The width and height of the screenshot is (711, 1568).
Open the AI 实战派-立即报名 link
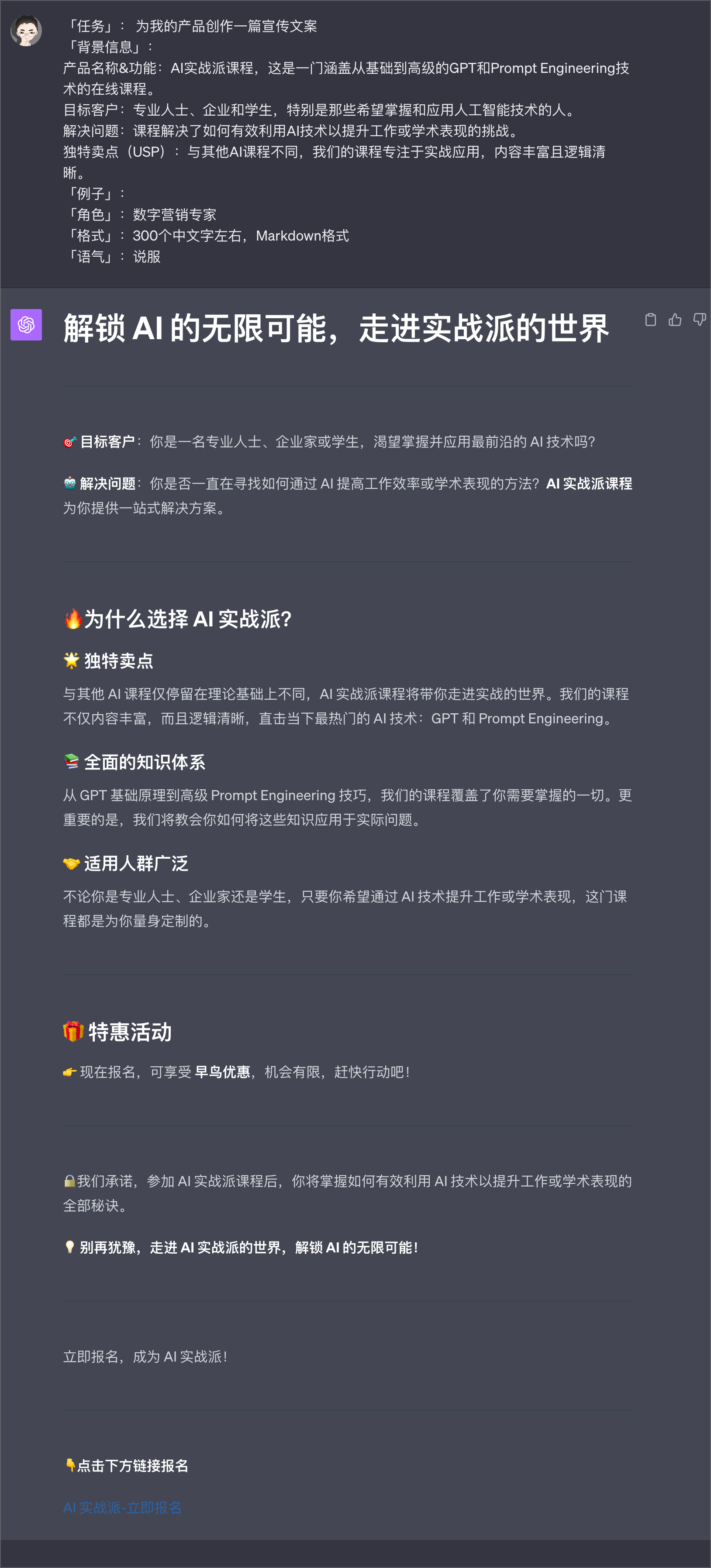[x=122, y=1507]
